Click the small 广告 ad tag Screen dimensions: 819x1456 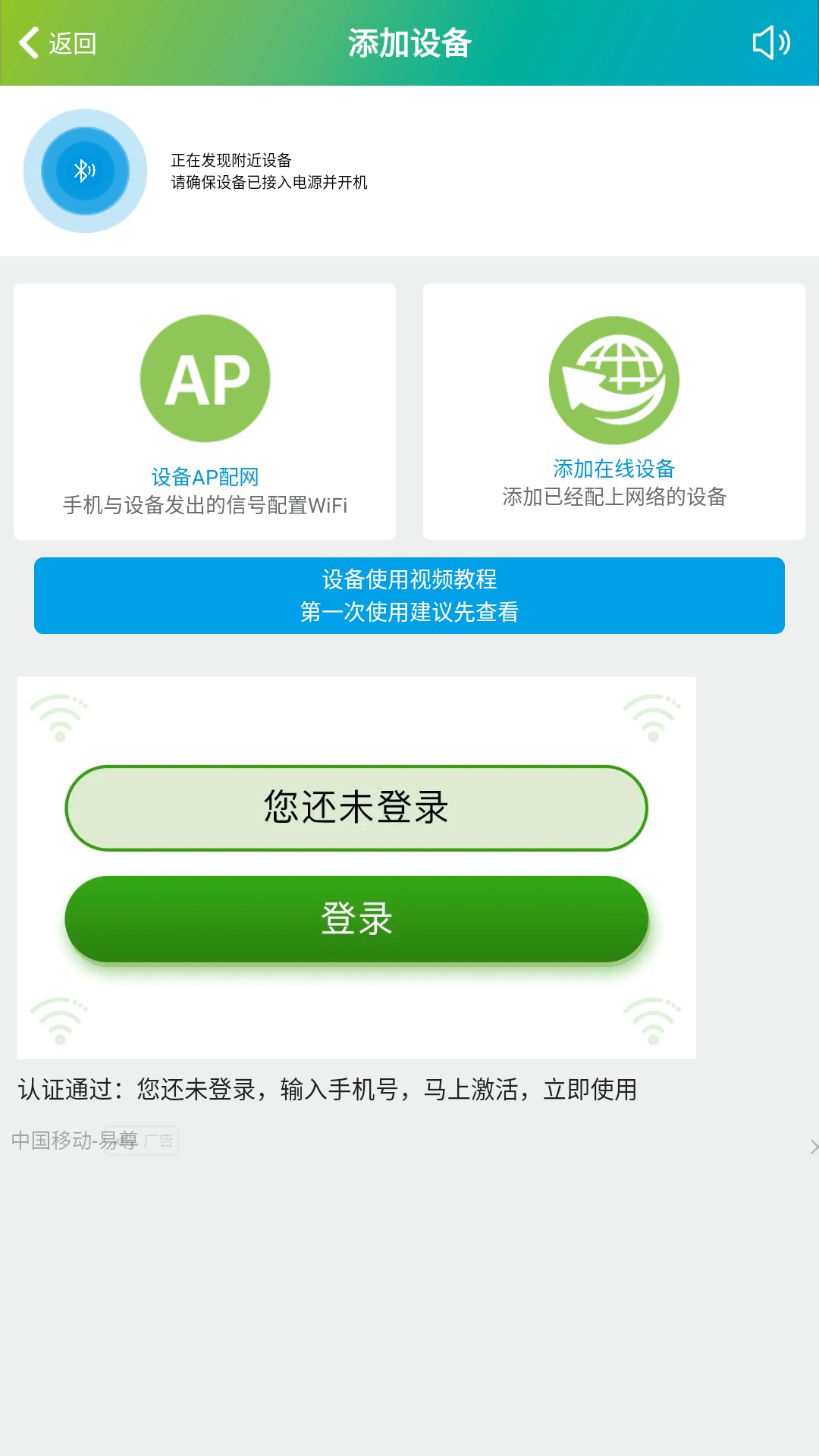click(161, 1140)
